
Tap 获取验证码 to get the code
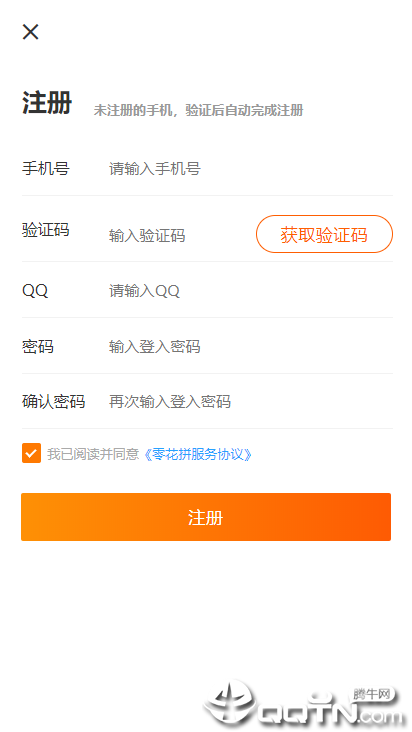(324, 234)
